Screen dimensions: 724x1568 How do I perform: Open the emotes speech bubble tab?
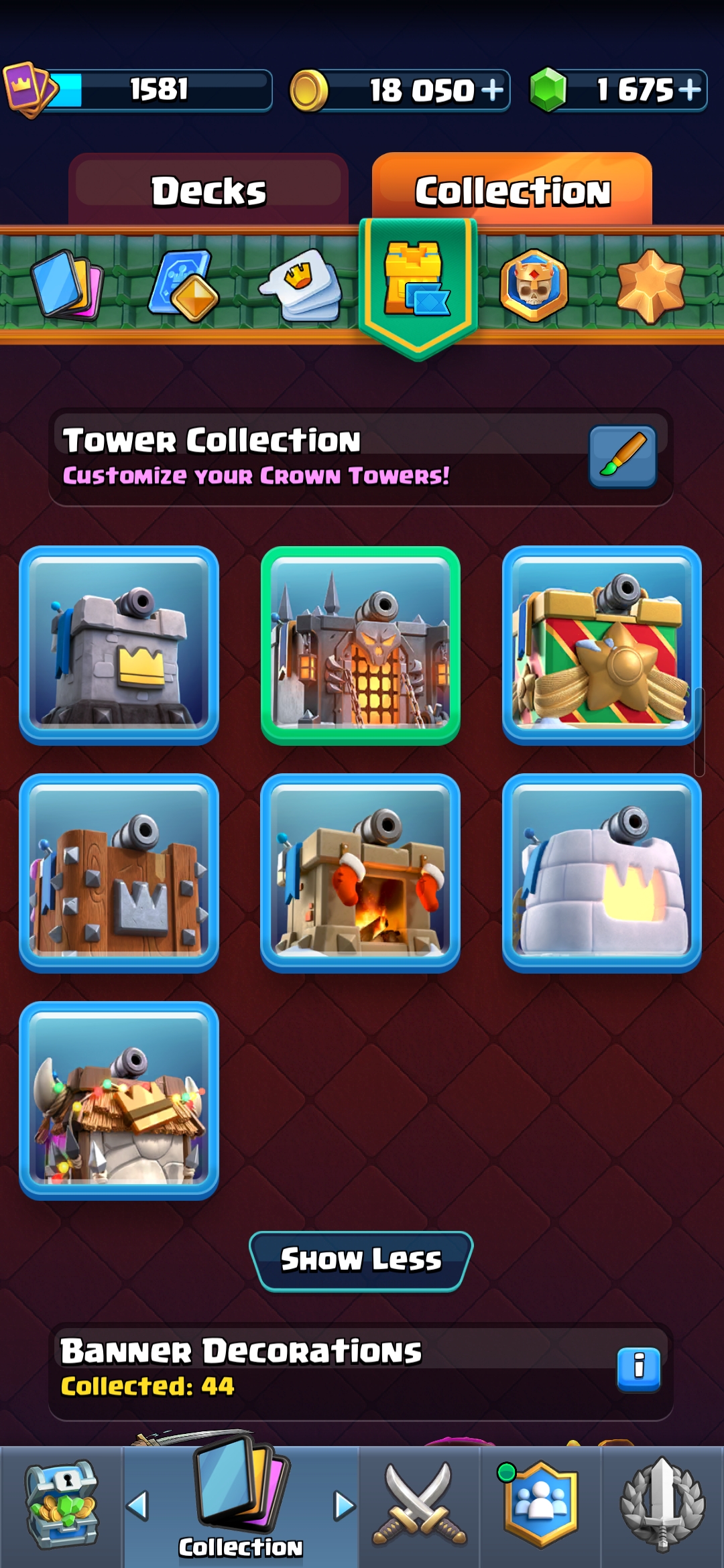[x=301, y=285]
